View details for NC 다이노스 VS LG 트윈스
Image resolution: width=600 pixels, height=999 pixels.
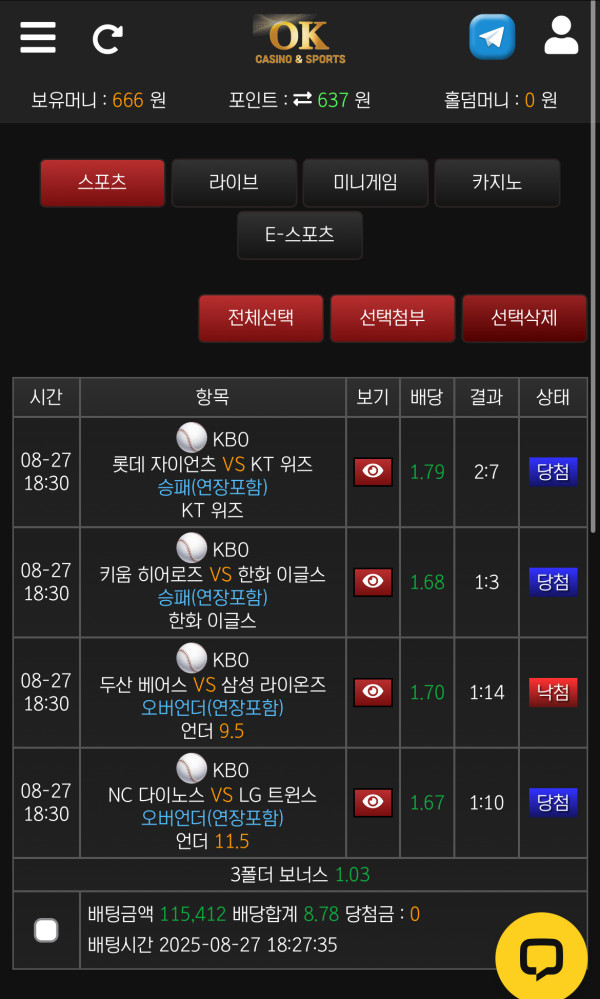(x=373, y=802)
